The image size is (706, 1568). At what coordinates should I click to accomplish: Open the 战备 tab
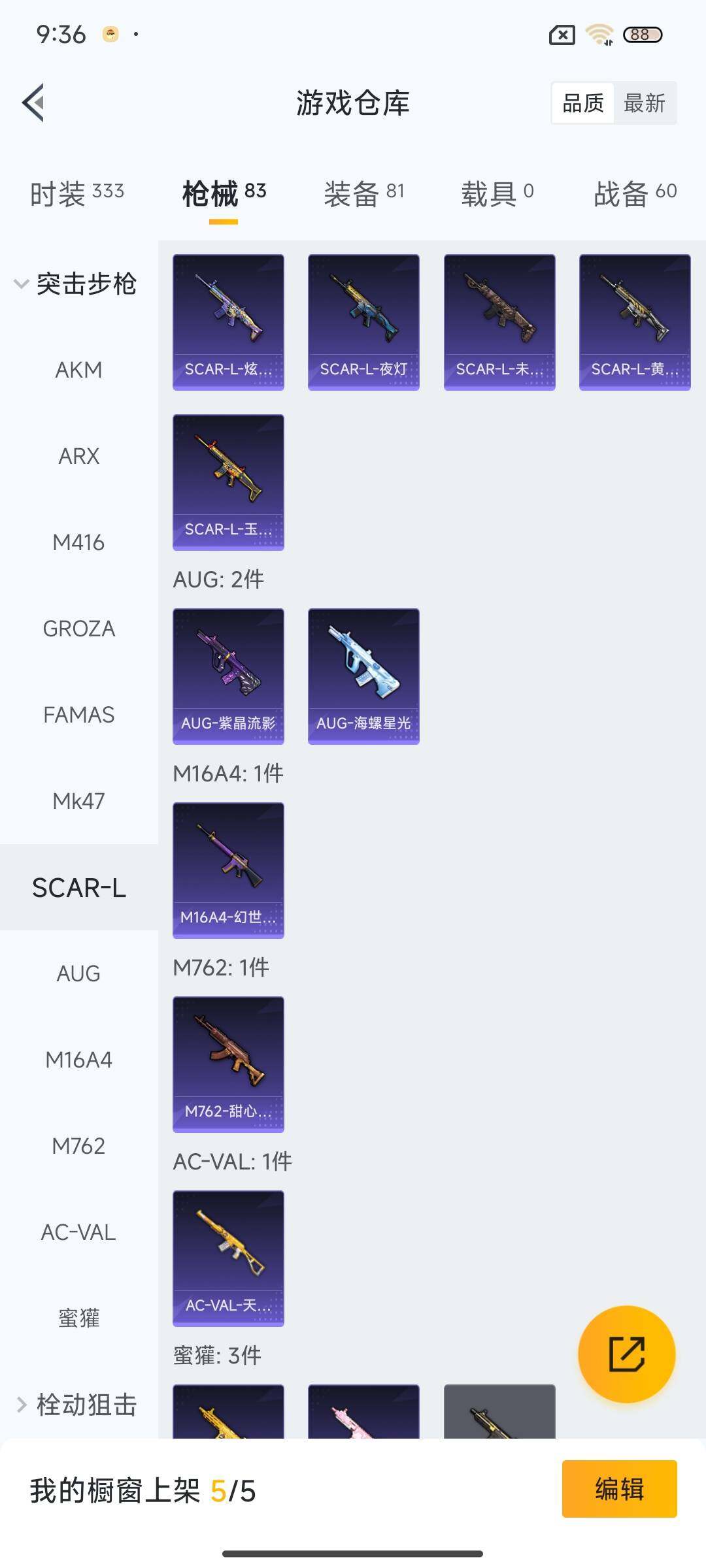[x=635, y=193]
